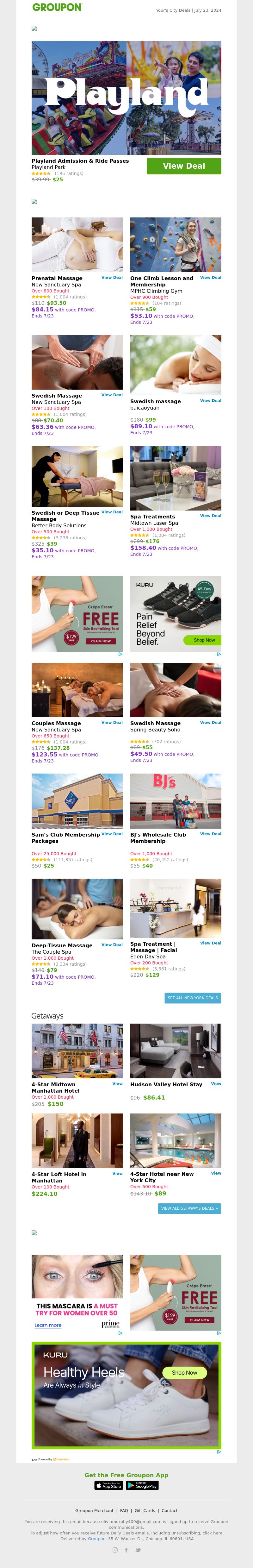Tap the Contact link in the footer
The width and height of the screenshot is (253, 1568).
click(170, 1510)
